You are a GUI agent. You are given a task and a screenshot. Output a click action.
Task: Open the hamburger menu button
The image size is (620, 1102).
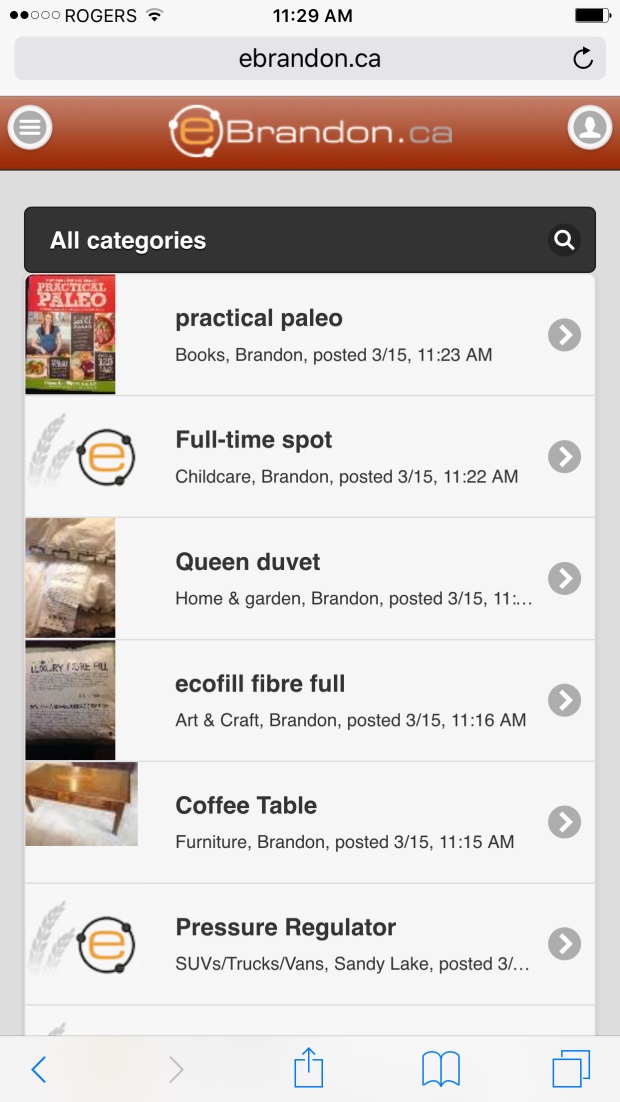tap(30, 128)
